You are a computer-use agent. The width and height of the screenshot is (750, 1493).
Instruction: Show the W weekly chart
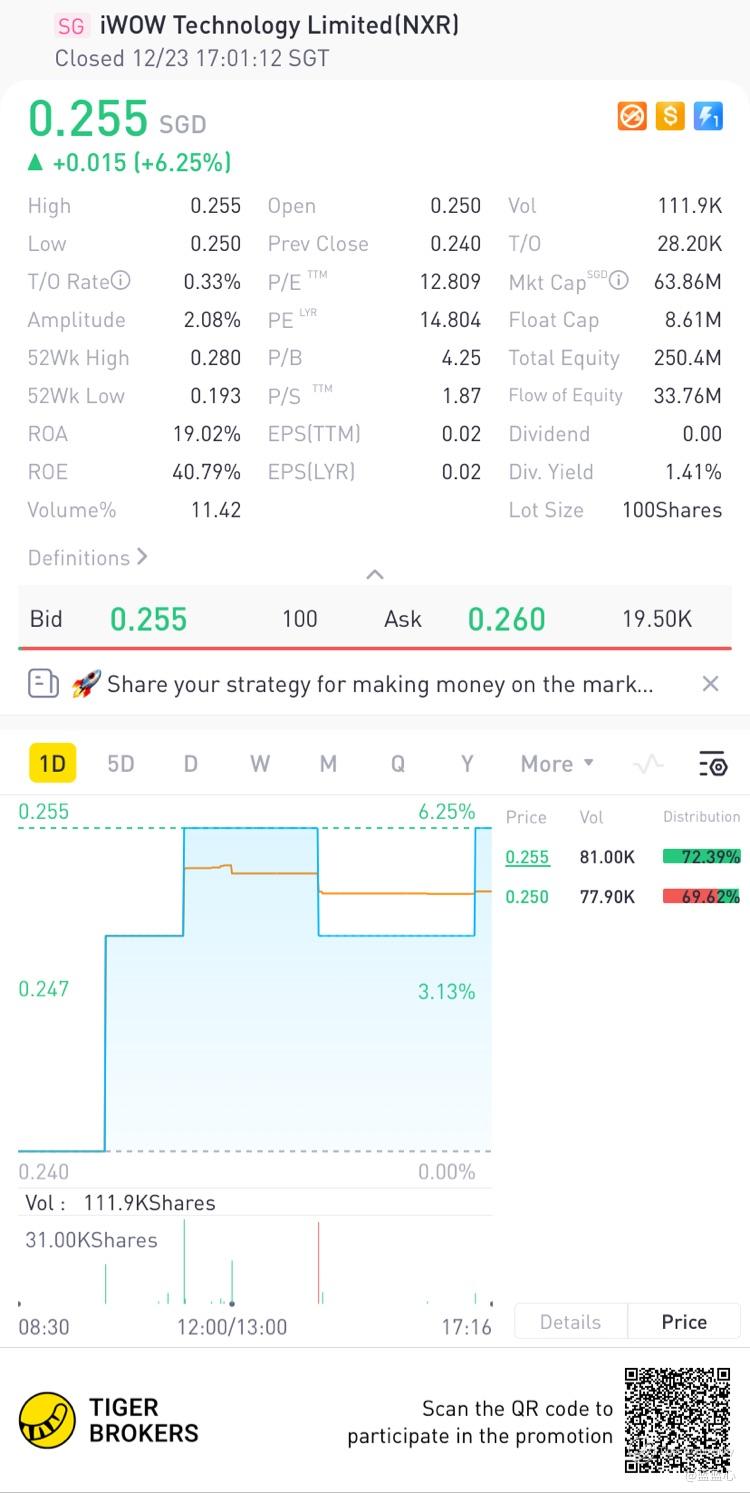(260, 764)
